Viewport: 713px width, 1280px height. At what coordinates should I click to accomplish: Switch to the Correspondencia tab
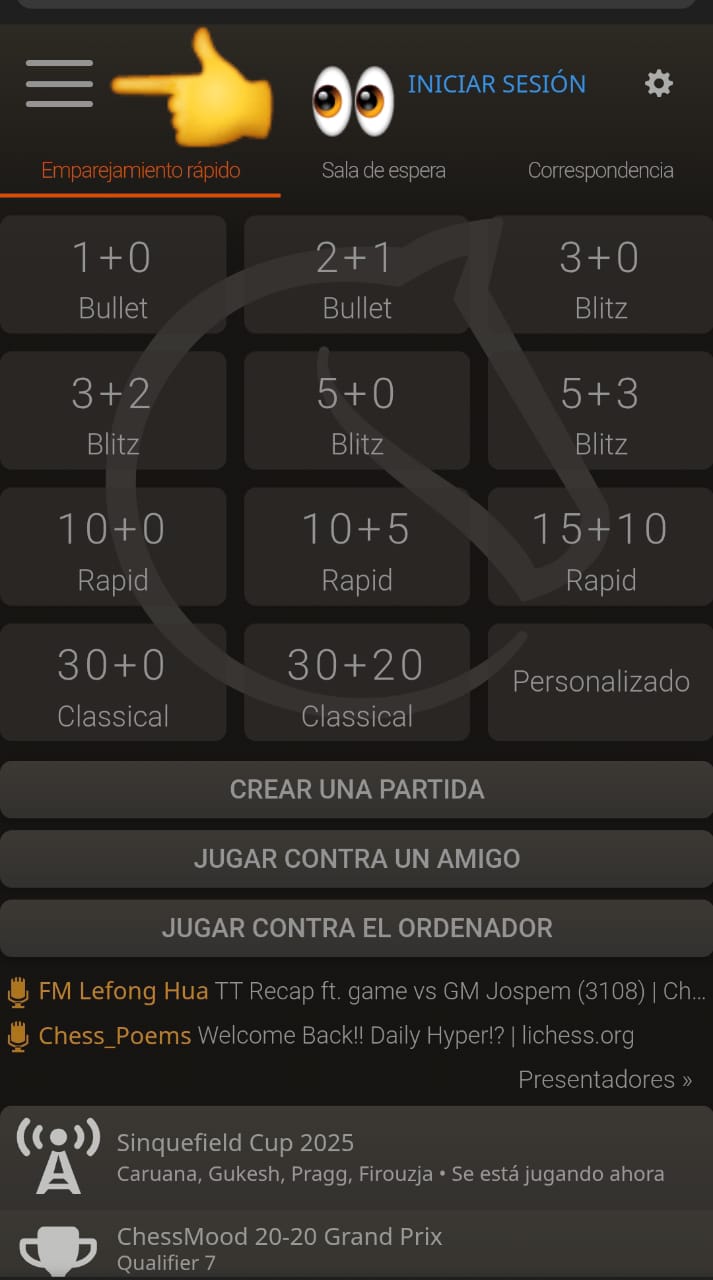pos(600,171)
